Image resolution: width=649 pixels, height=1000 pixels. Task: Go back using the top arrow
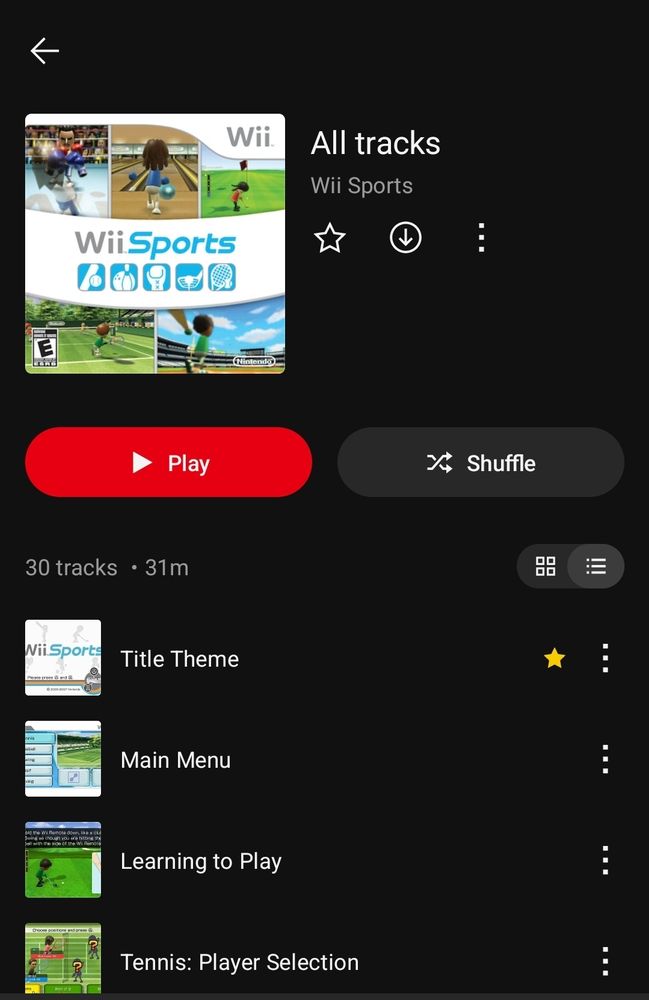coord(45,51)
